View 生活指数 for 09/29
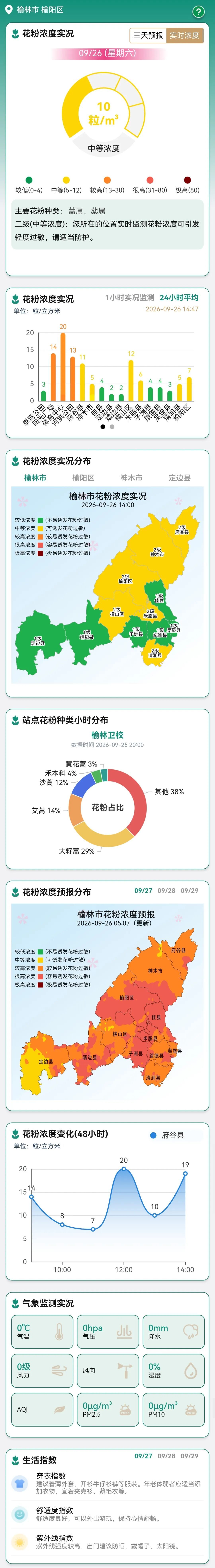Screen dimensions: 215x1568 (x=189, y=1456)
